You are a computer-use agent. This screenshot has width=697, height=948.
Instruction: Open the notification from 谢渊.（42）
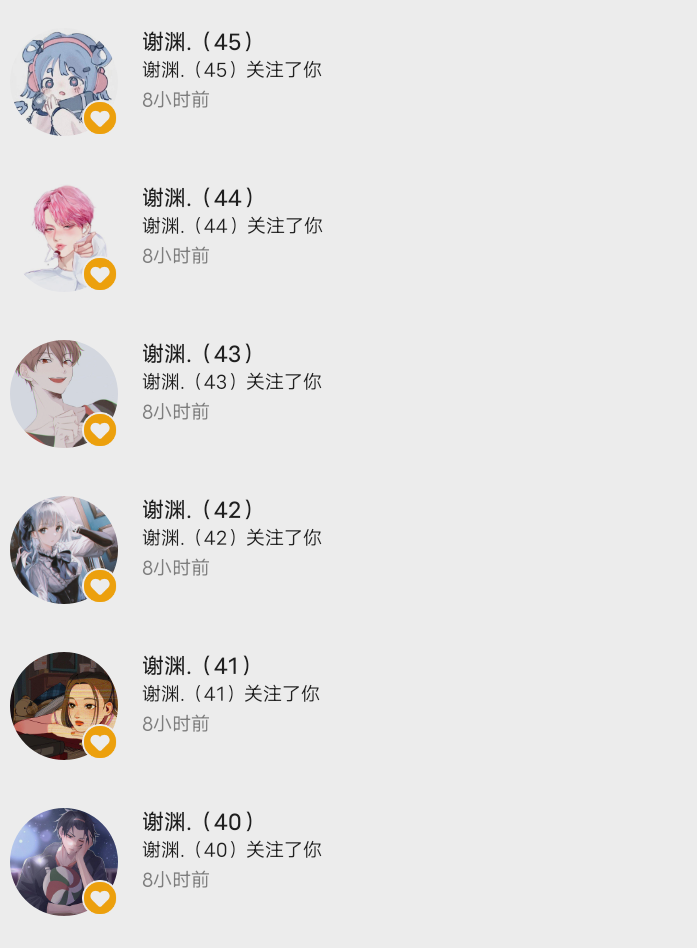(x=232, y=538)
